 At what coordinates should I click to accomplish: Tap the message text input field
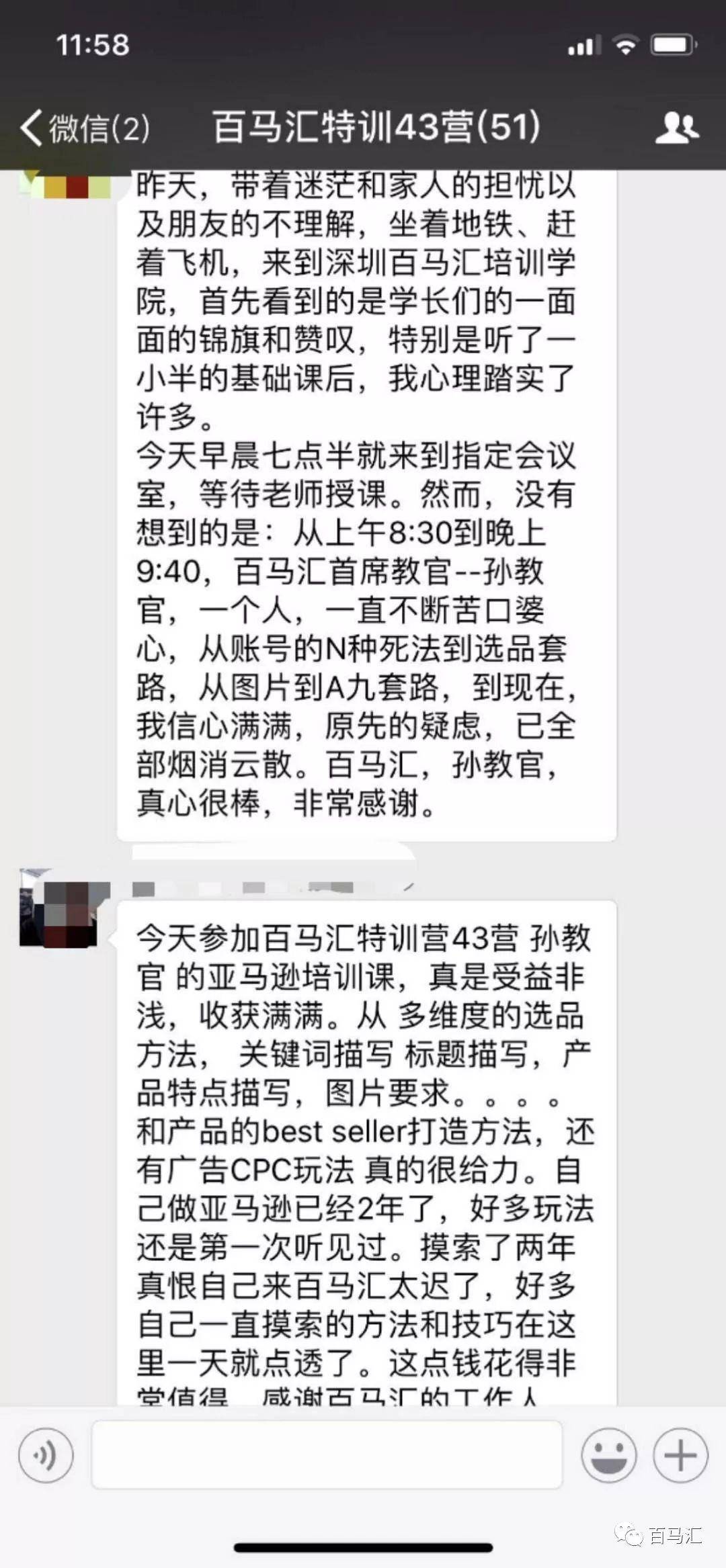[x=327, y=1454]
